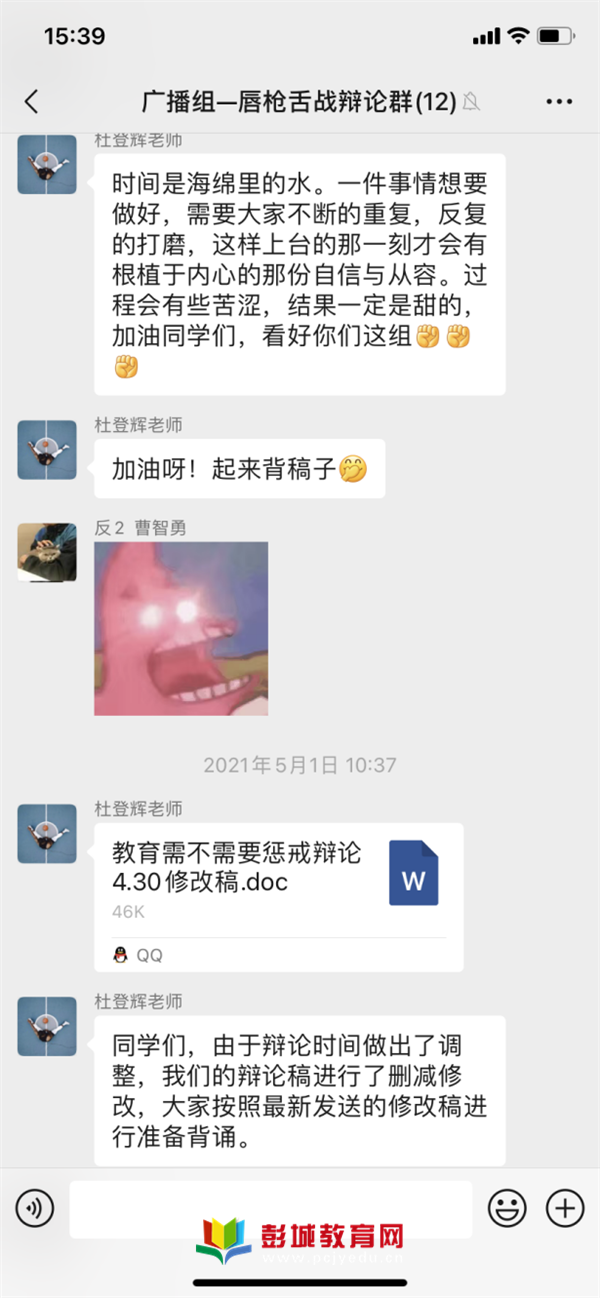Screen dimensions: 600x1298
Task: Open the group chat options menu
Action: click(559, 101)
